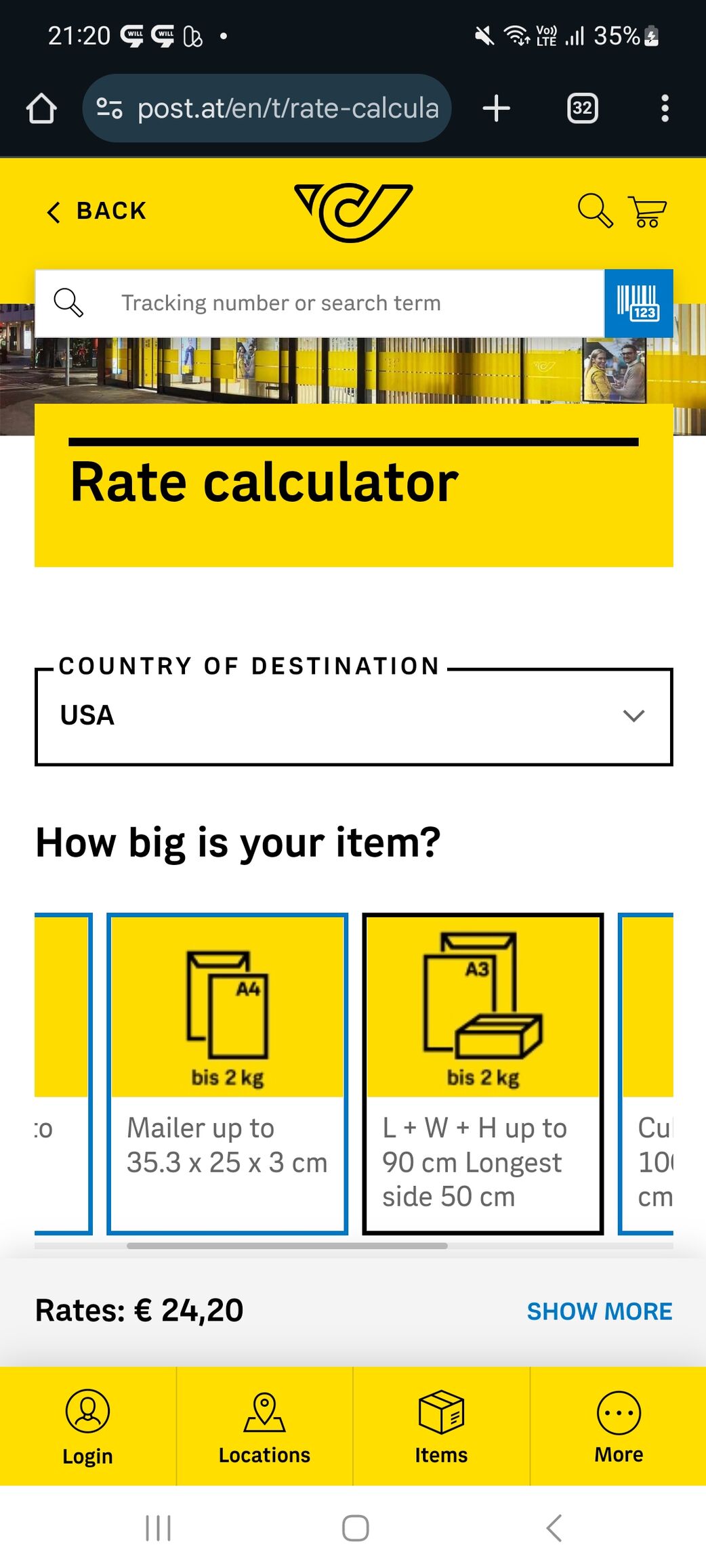Screen dimensions: 706x1568
Task: Open the More menu tab
Action: [618, 1426]
